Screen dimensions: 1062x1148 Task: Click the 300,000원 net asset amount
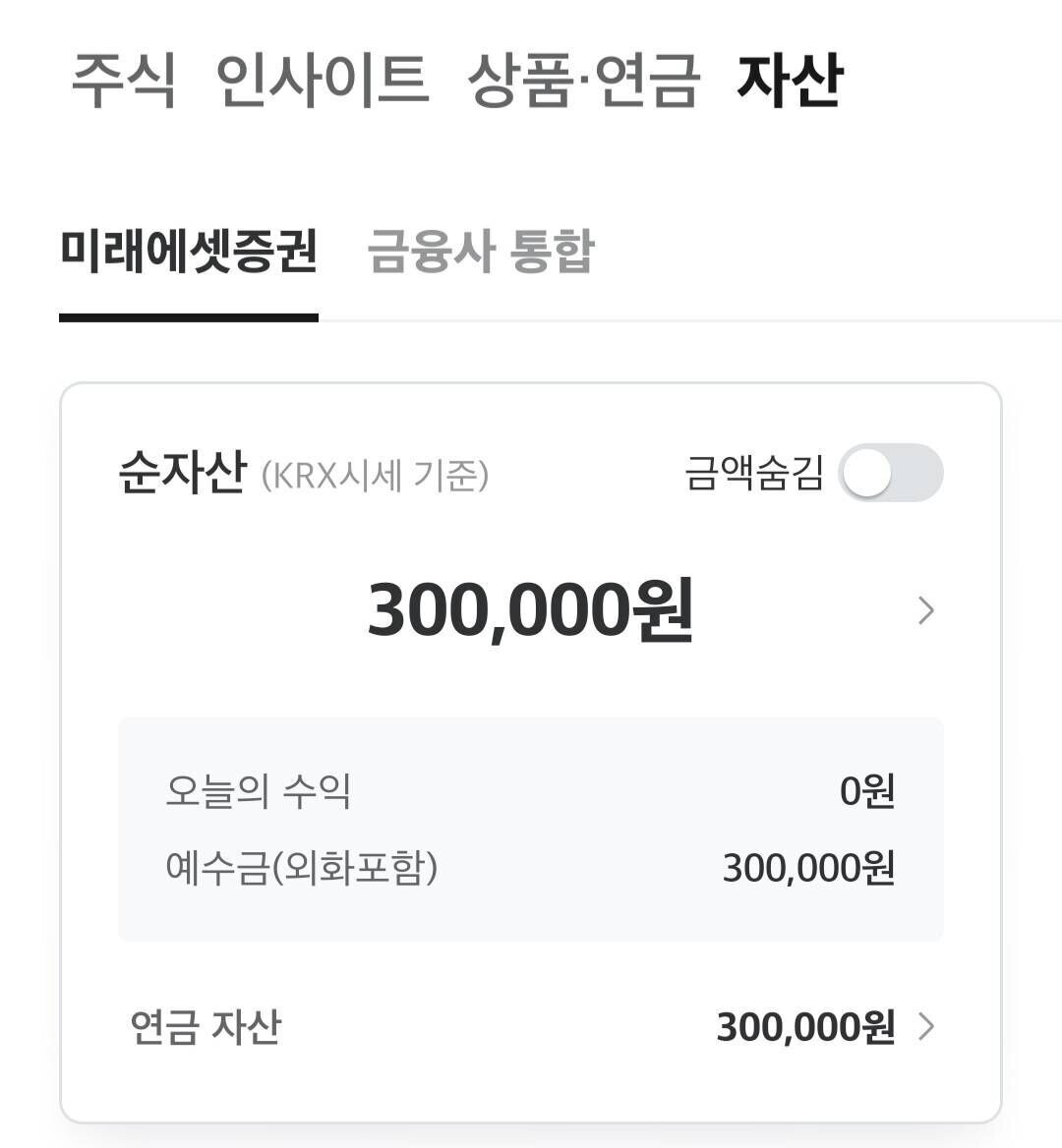point(531,611)
